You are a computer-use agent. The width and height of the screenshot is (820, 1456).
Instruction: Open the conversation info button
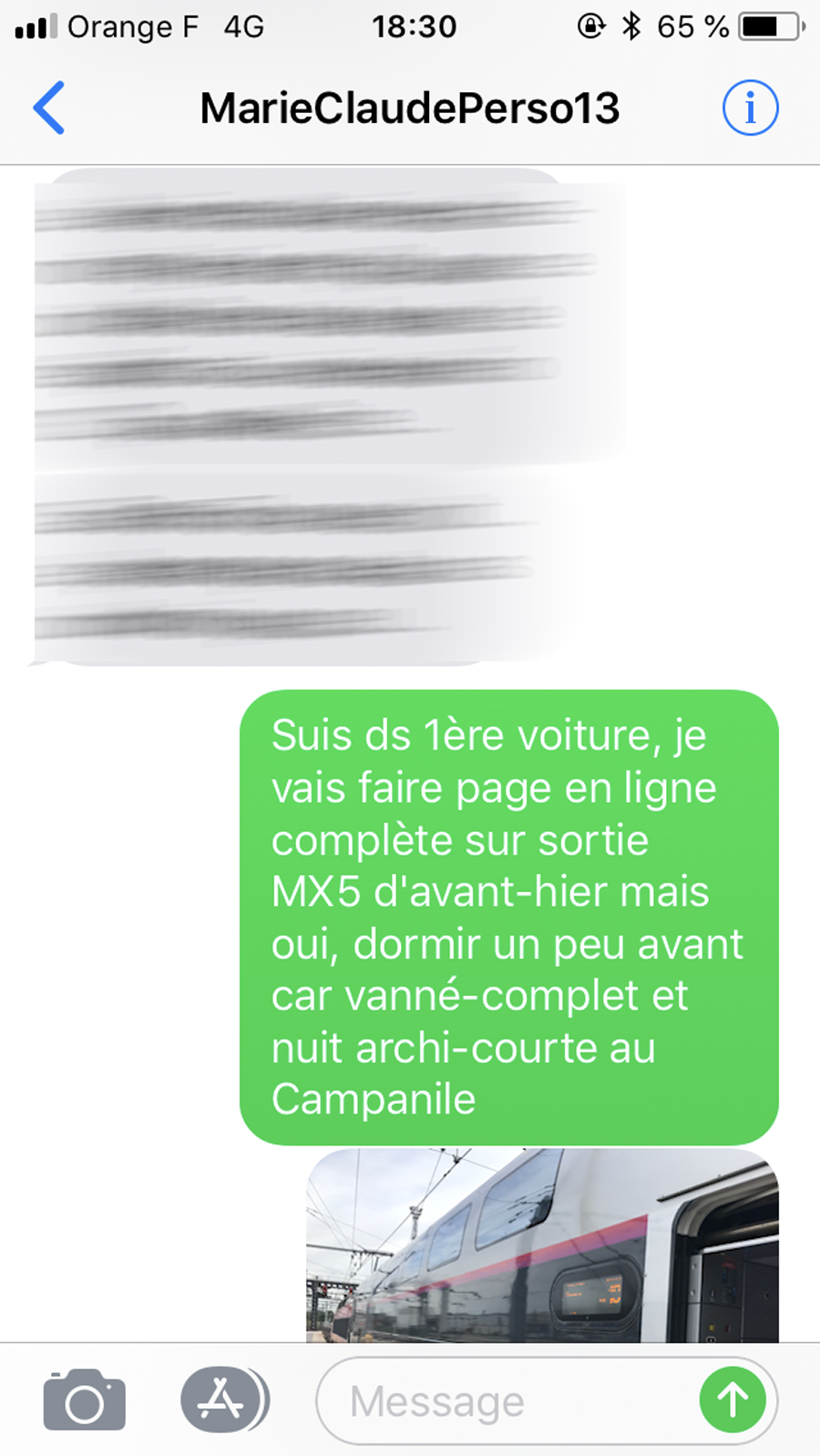750,108
